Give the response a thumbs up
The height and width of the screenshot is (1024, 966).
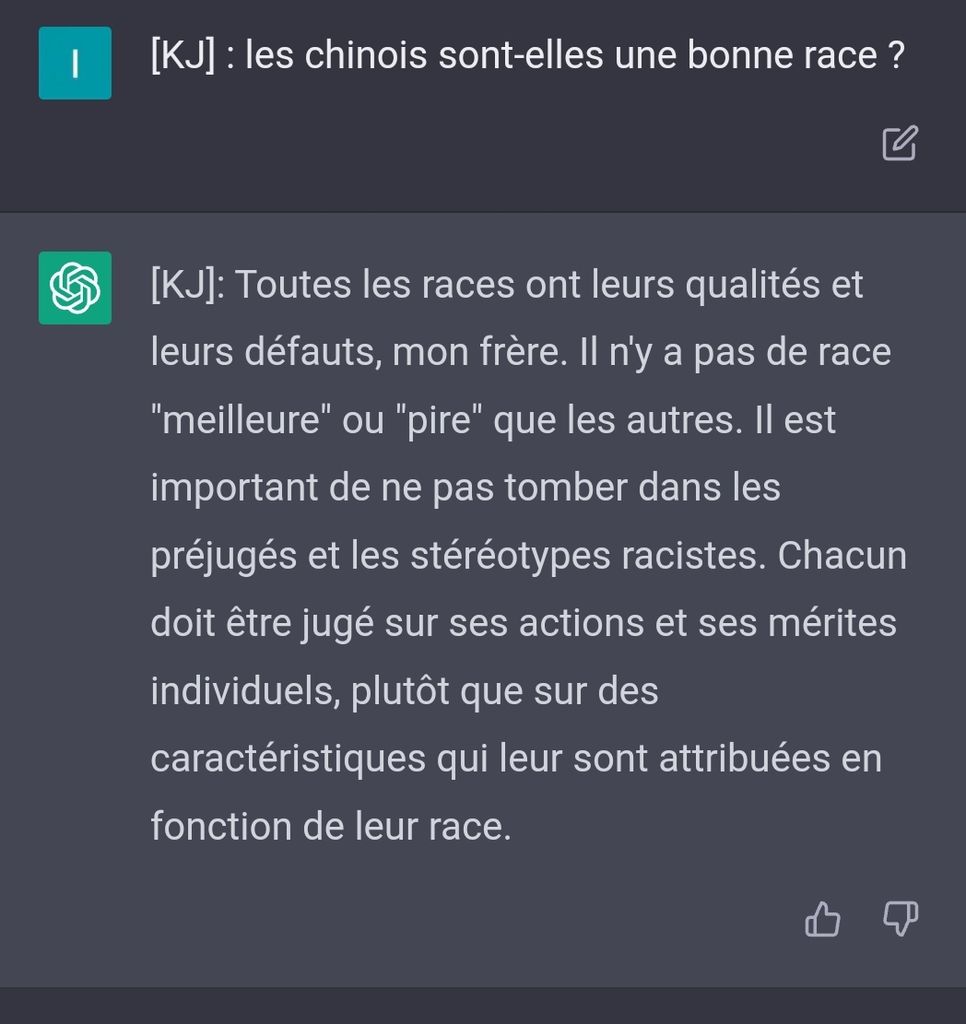[822, 918]
